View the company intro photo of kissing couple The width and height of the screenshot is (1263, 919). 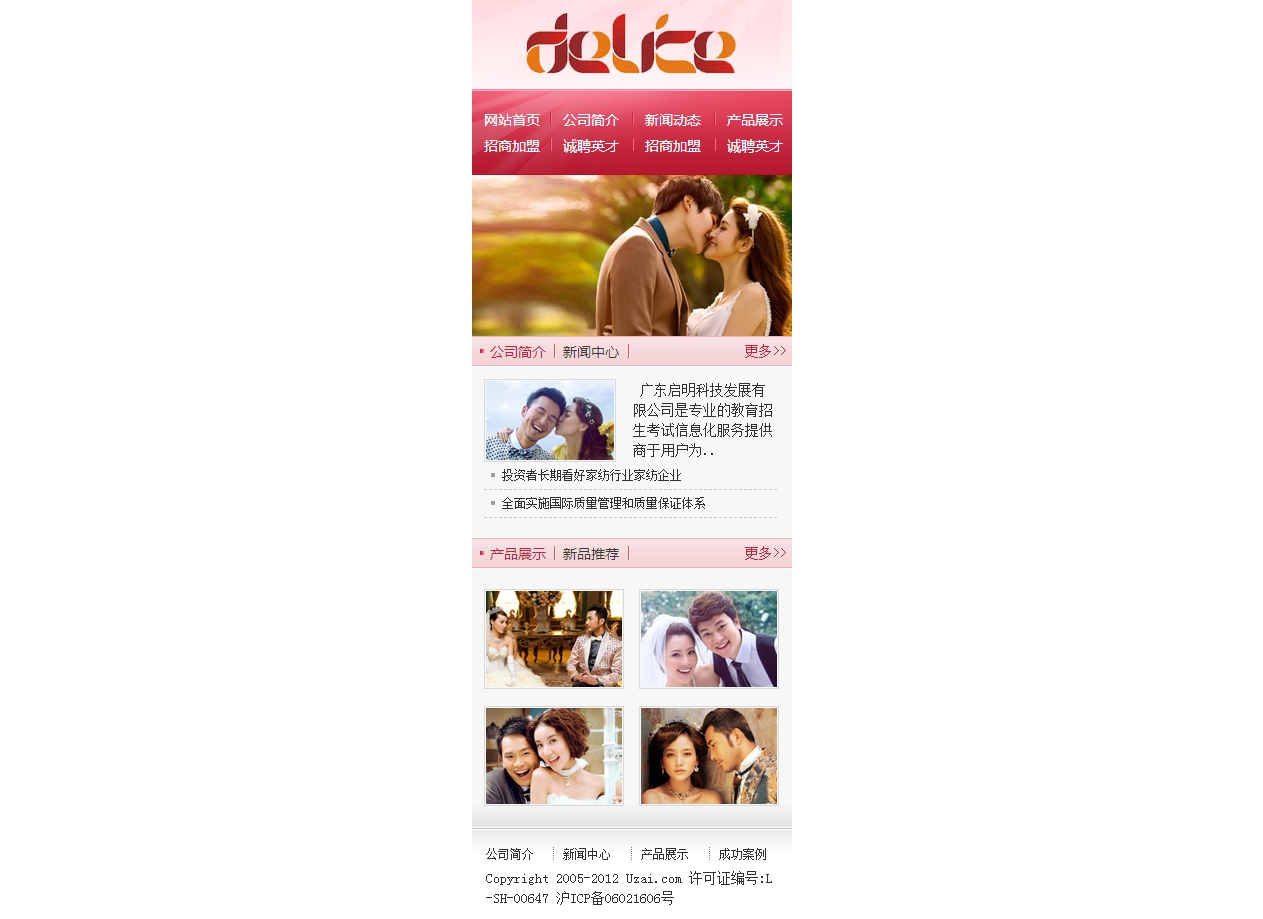pyautogui.click(x=549, y=420)
